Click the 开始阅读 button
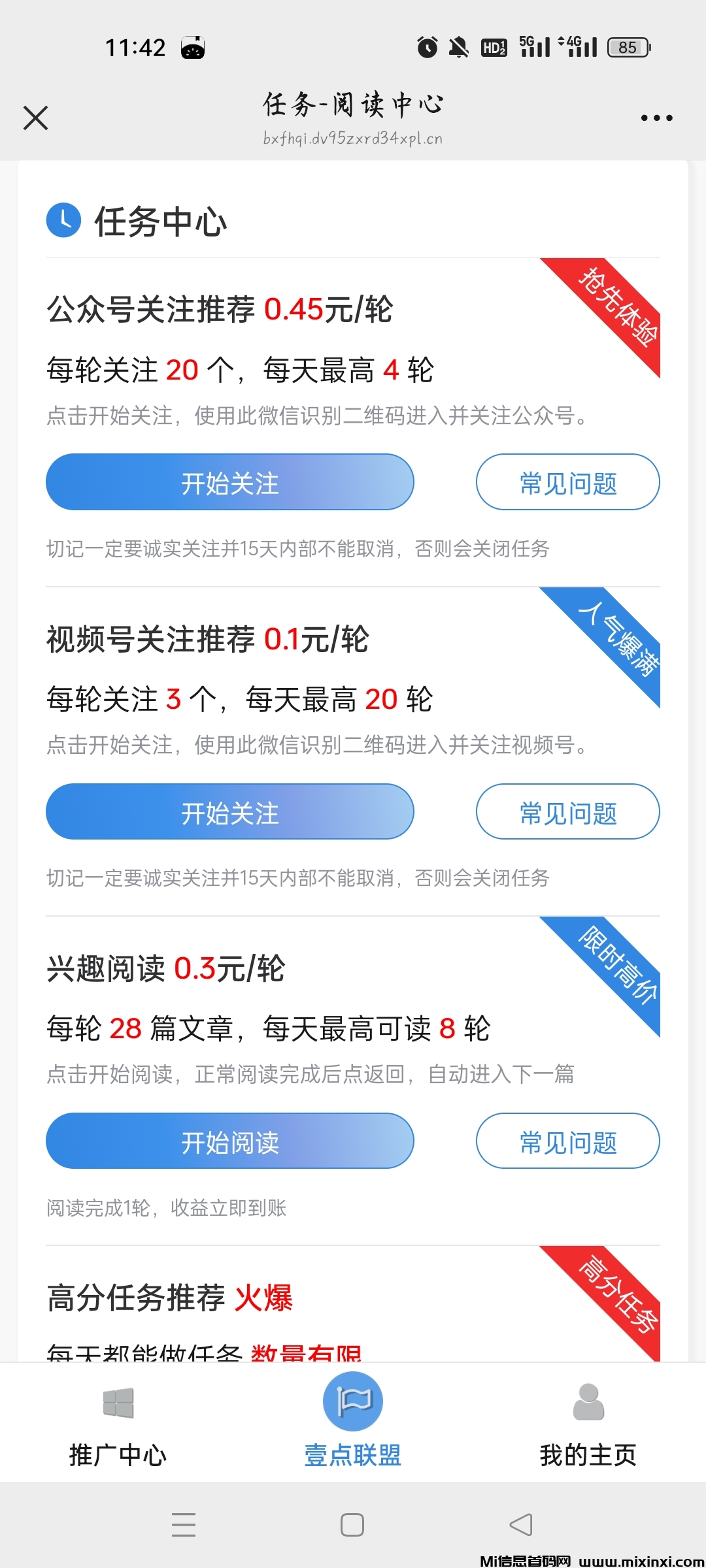The image size is (706, 1568). 229,1141
